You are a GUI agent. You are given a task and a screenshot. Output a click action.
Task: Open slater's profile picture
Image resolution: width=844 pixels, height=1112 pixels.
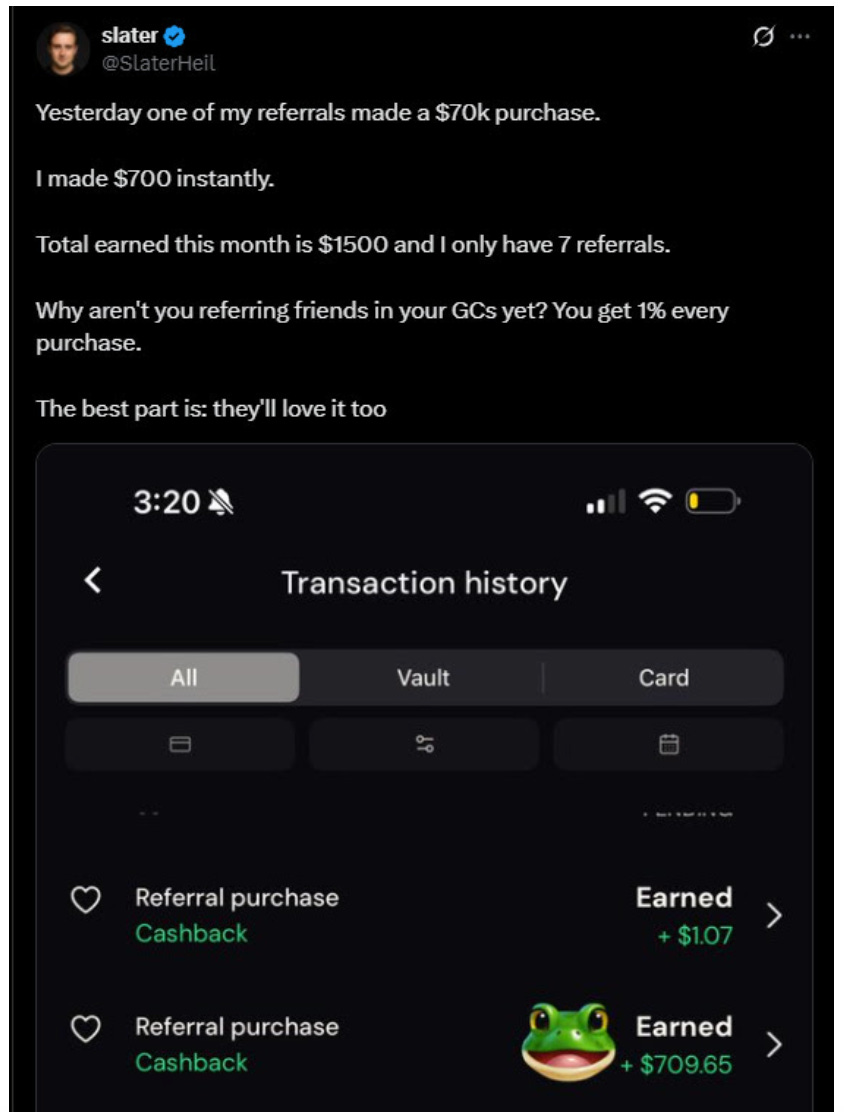(x=62, y=49)
